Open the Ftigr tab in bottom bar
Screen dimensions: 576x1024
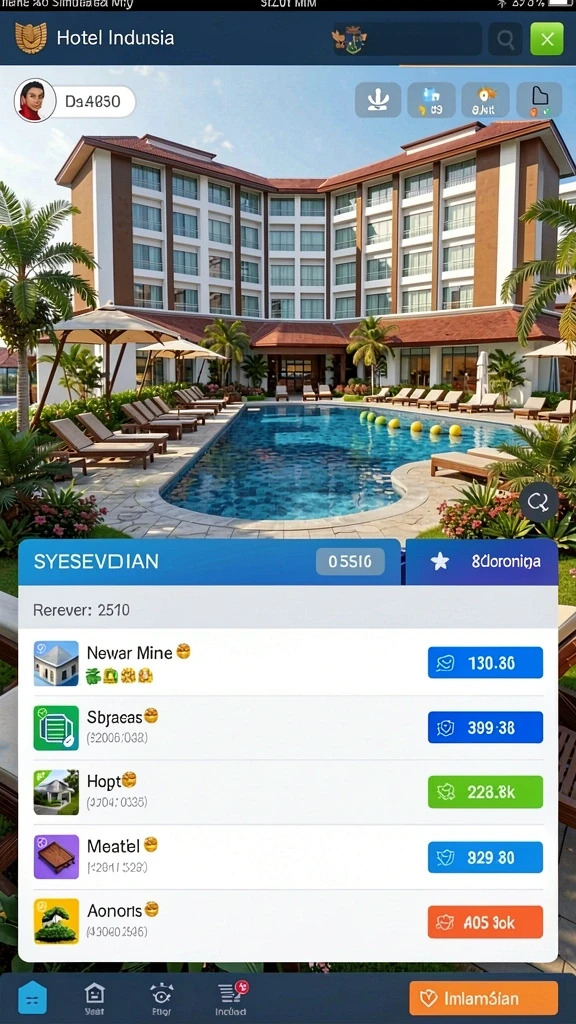point(161,999)
